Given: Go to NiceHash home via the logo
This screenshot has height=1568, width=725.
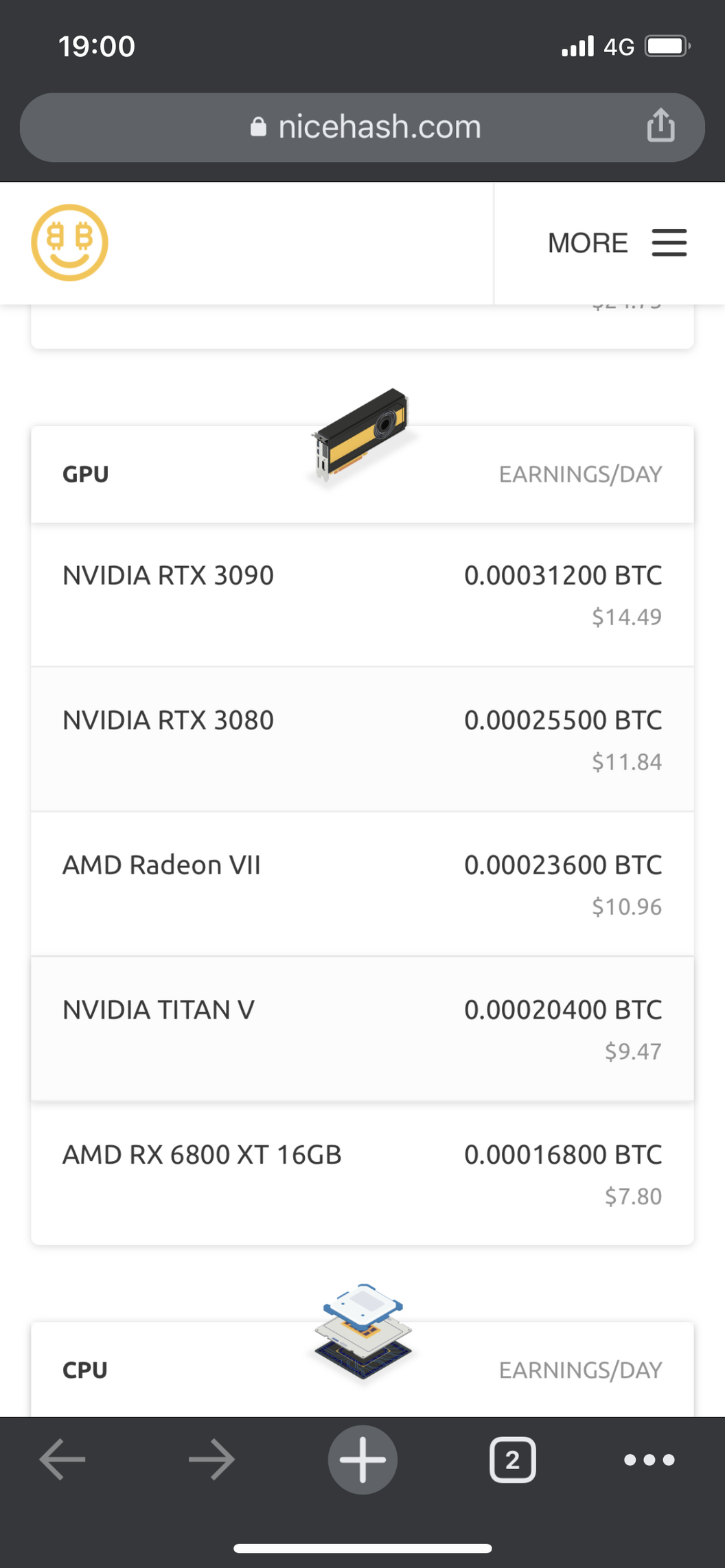Looking at the screenshot, I should (69, 242).
